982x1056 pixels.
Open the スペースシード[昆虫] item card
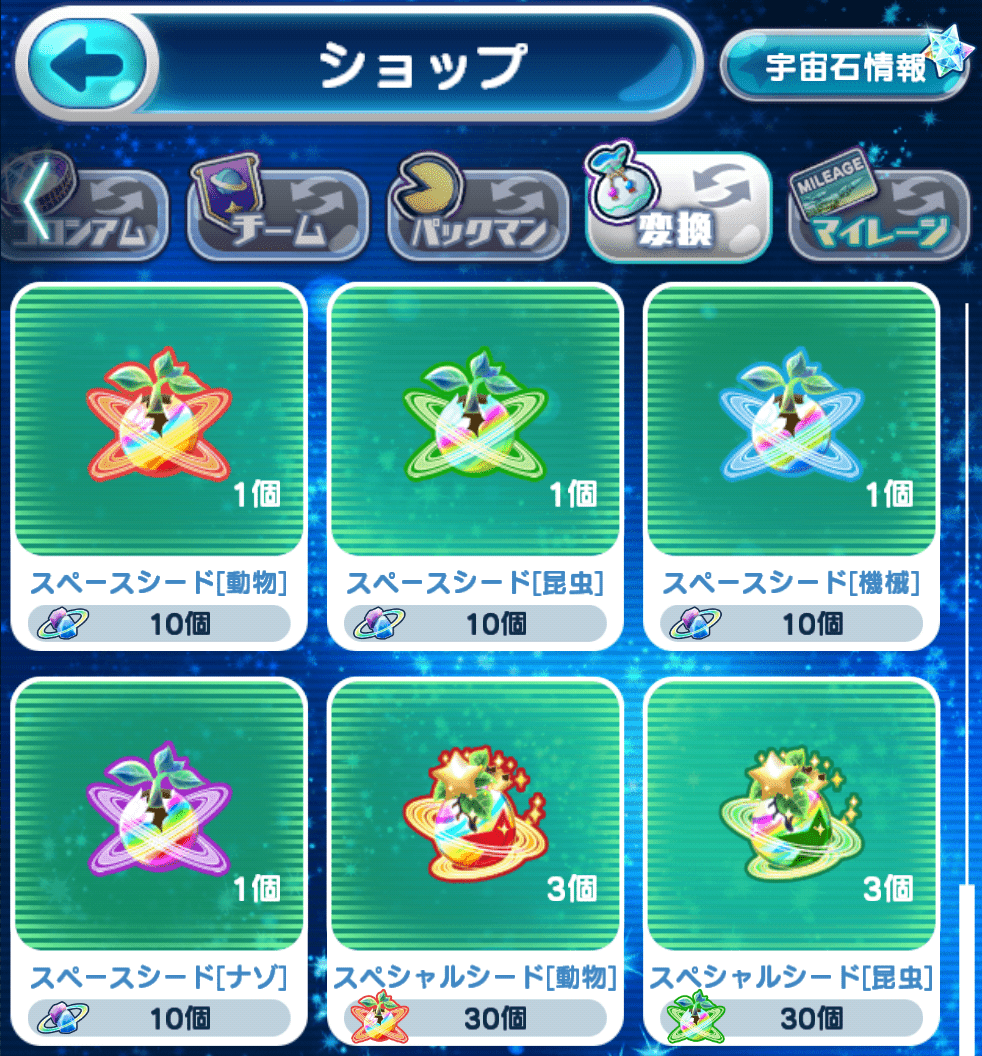[476, 466]
